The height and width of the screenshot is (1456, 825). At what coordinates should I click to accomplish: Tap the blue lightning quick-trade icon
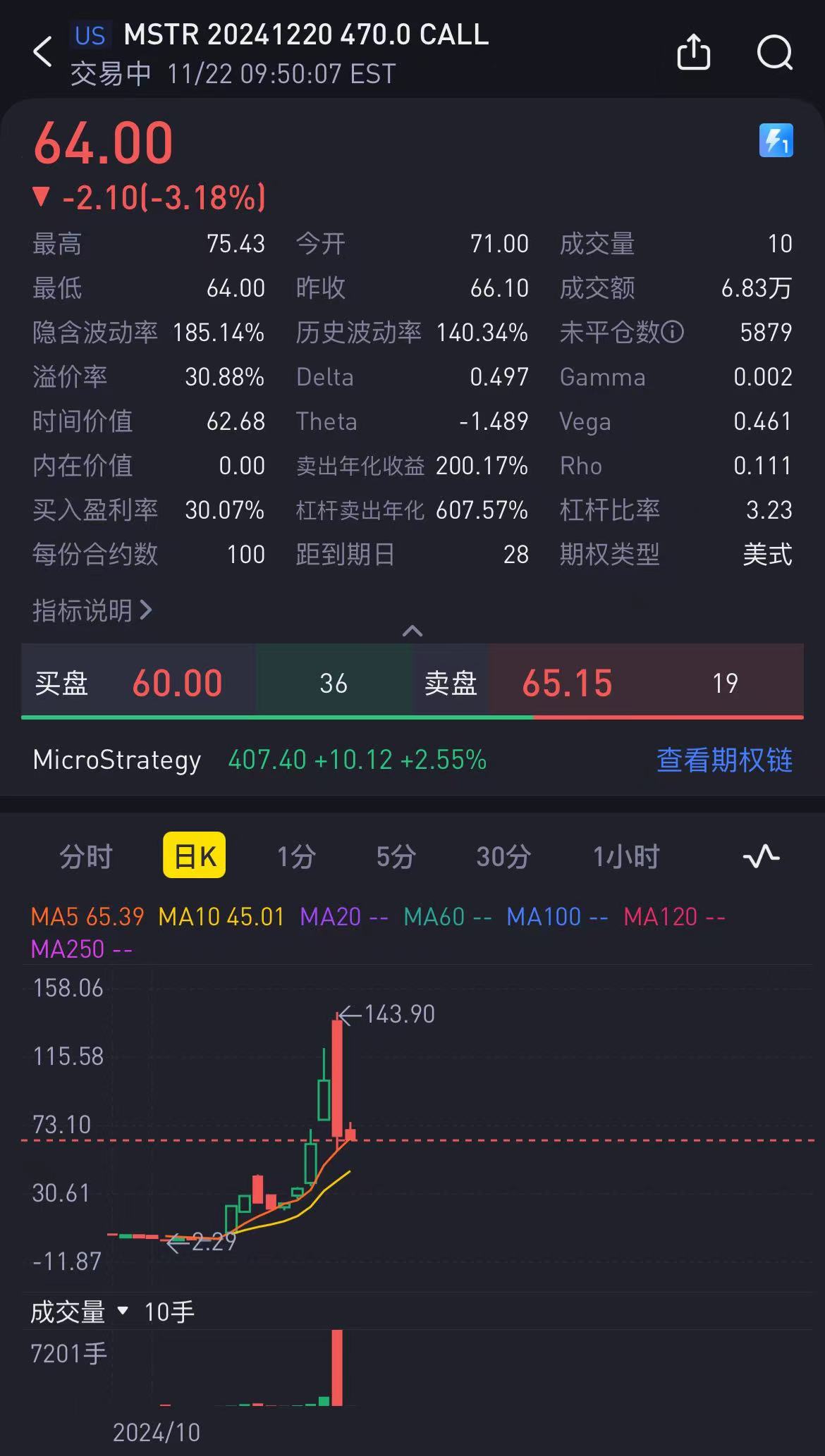pyautogui.click(x=776, y=140)
